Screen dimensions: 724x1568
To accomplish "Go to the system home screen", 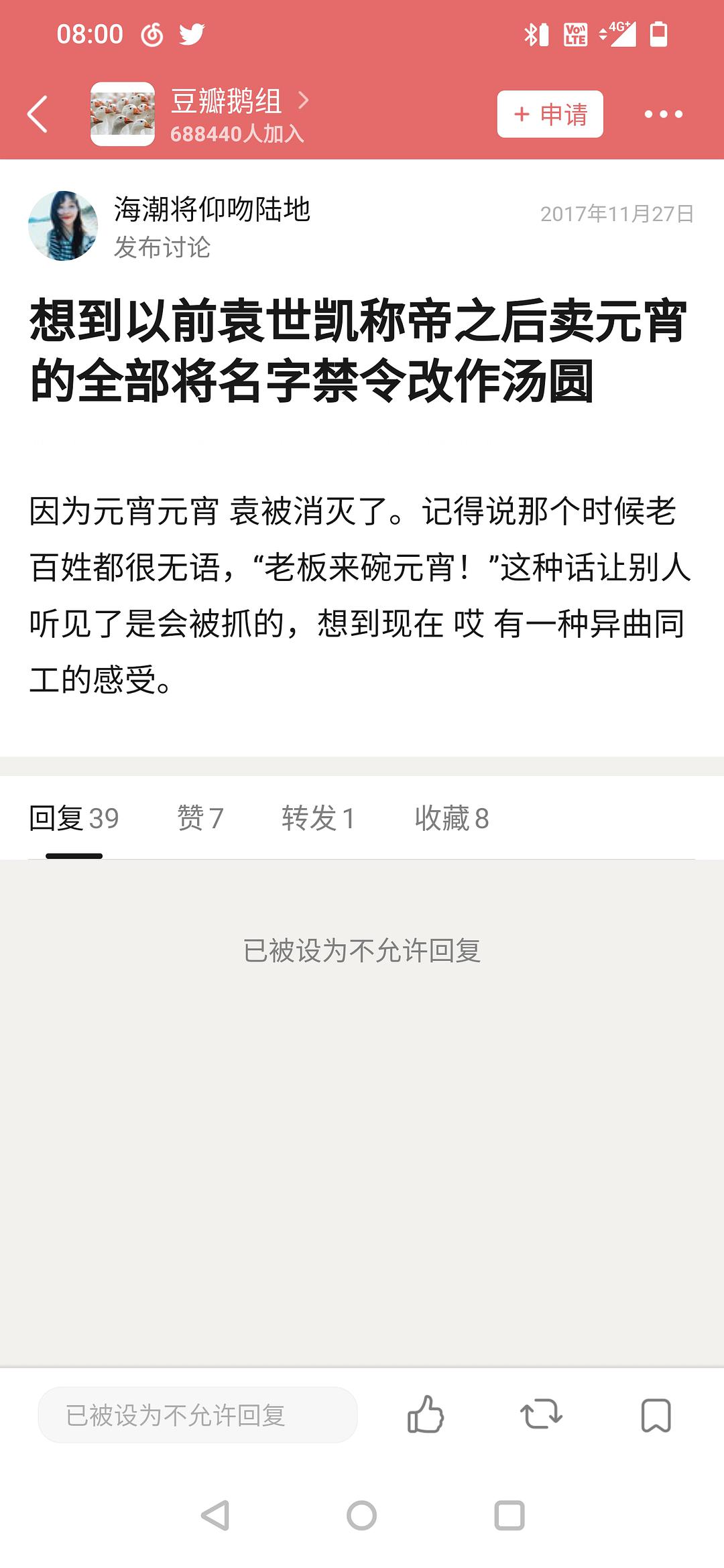I will coord(362,1515).
